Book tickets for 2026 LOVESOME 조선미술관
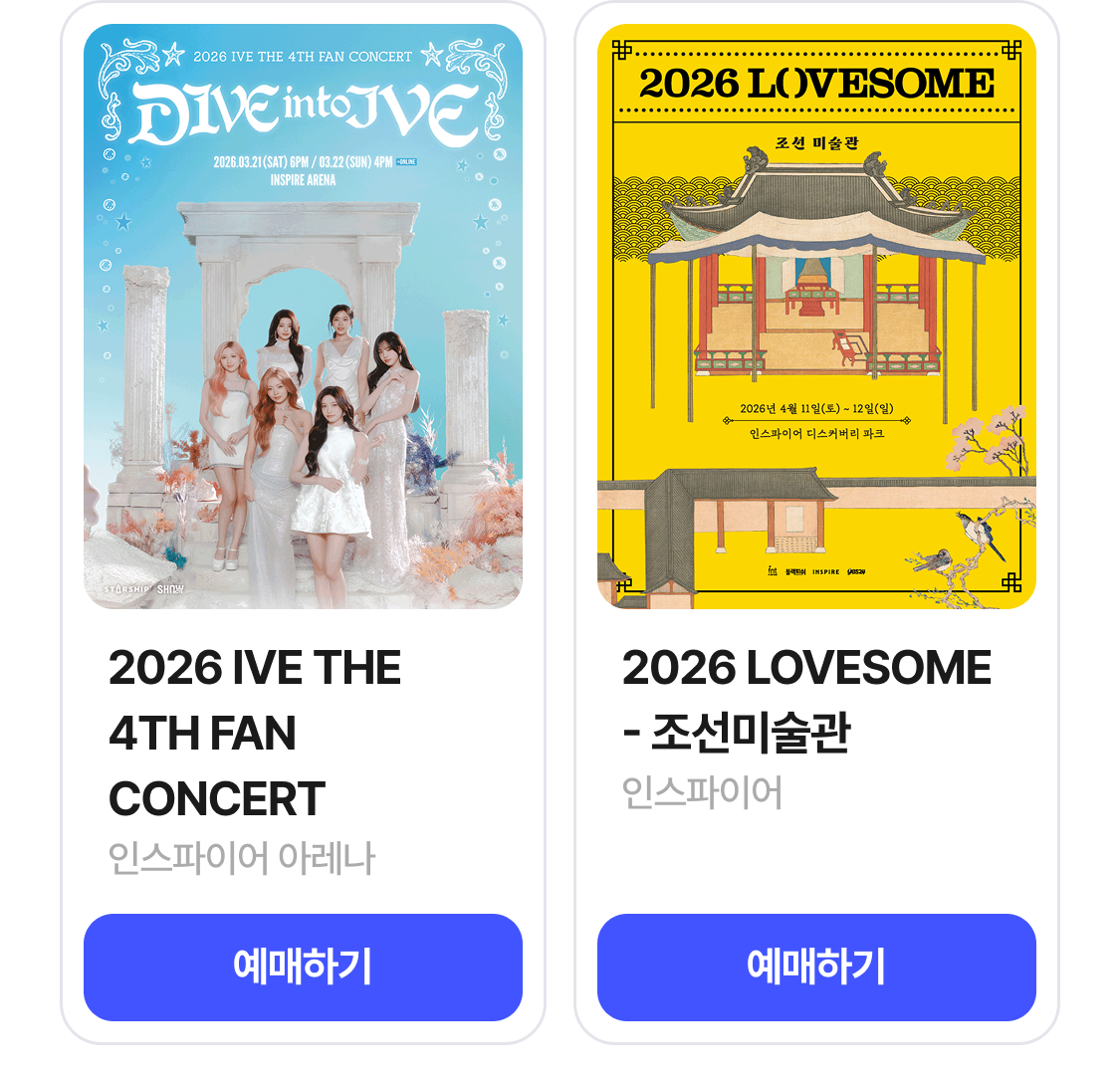 (x=816, y=967)
